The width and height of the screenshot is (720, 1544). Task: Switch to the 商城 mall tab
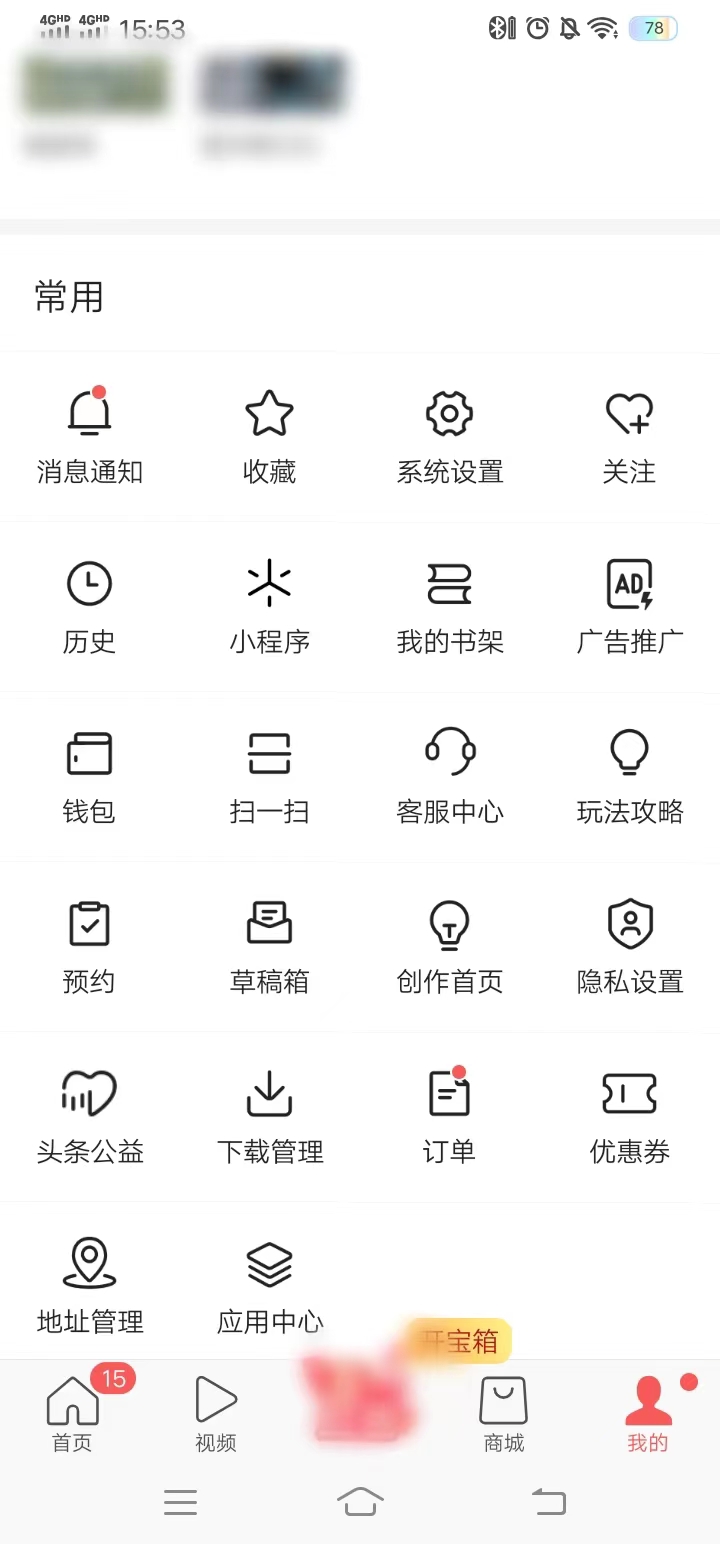503,1410
